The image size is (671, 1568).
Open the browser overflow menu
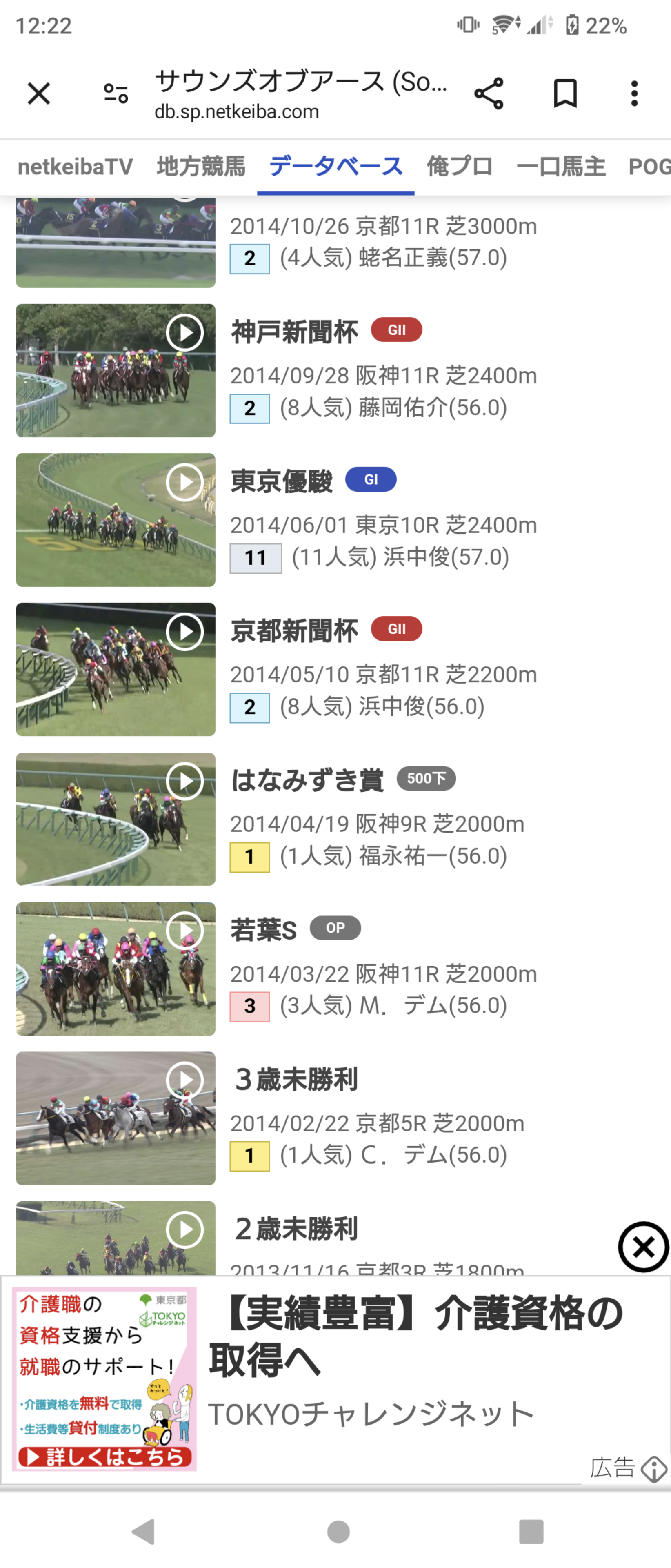click(634, 94)
